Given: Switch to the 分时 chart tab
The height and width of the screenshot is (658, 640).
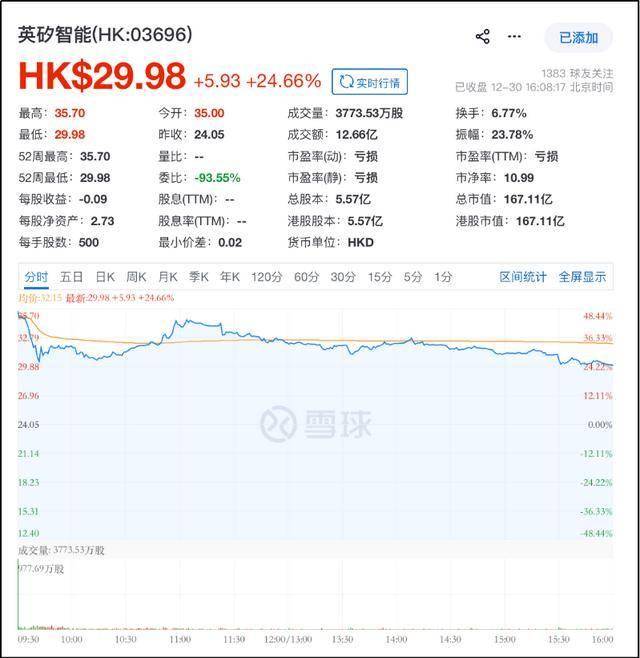Looking at the screenshot, I should point(36,277).
